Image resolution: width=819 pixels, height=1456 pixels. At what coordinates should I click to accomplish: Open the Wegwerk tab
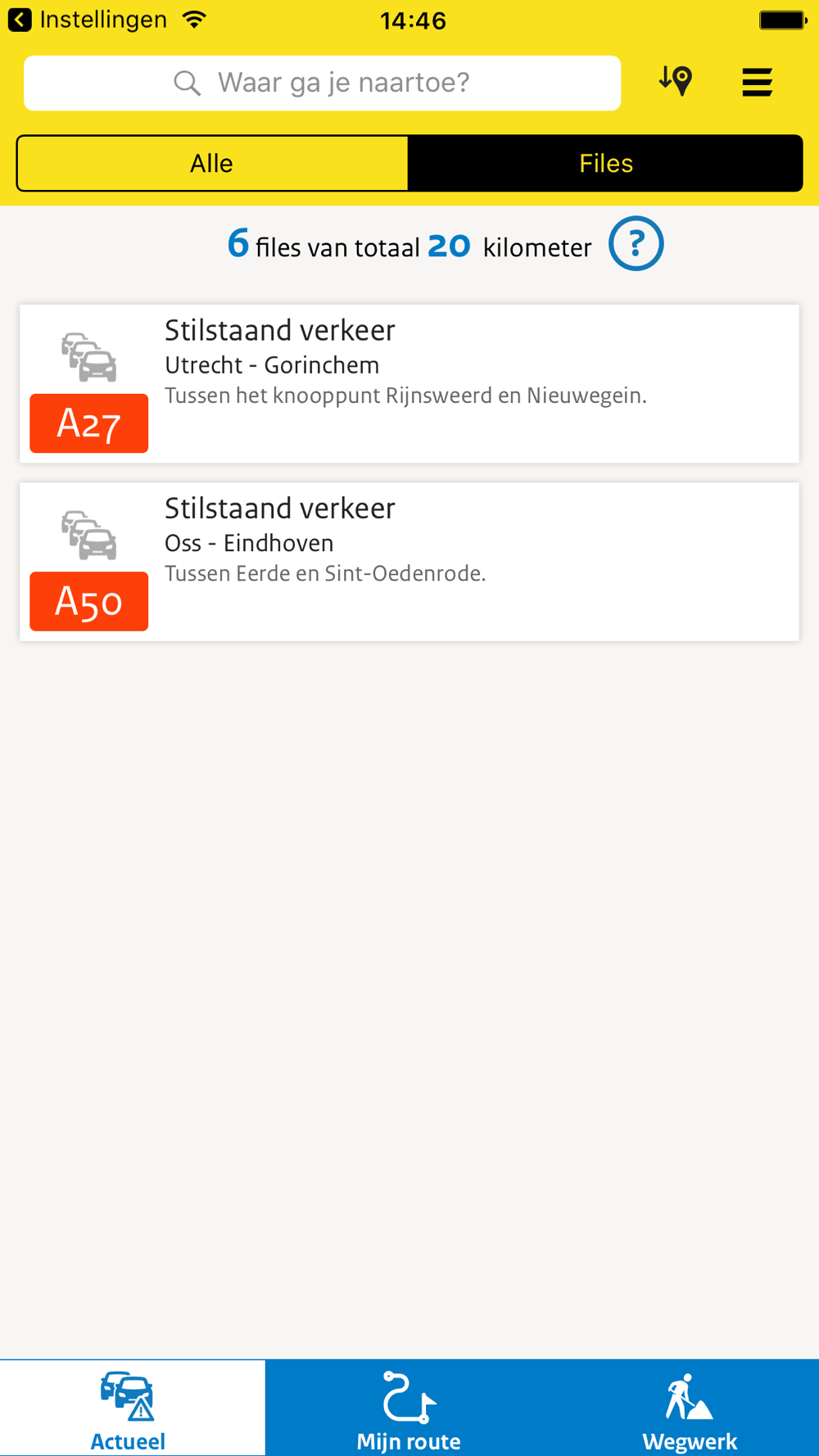[690, 1408]
